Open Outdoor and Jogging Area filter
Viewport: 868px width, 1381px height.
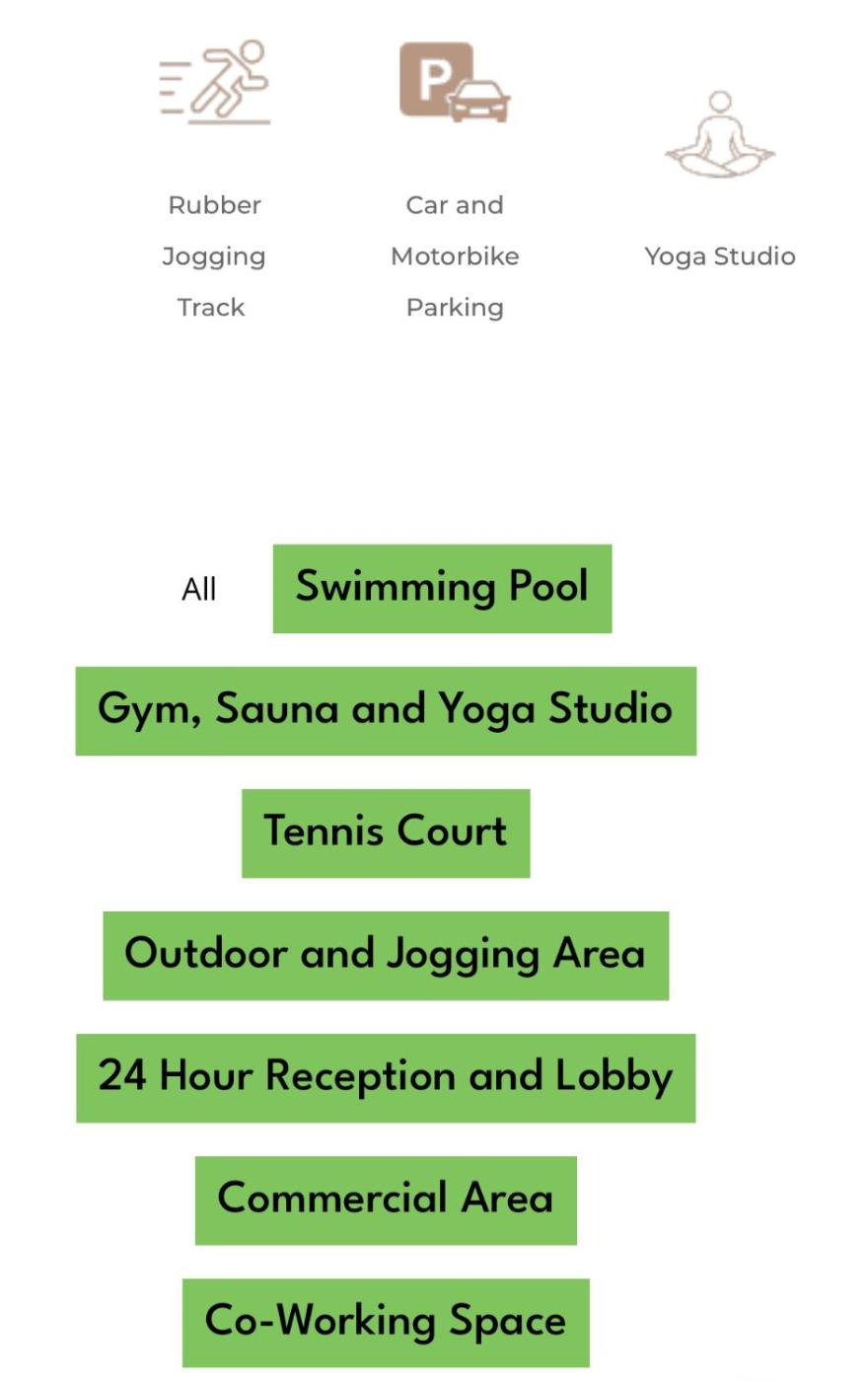point(386,955)
